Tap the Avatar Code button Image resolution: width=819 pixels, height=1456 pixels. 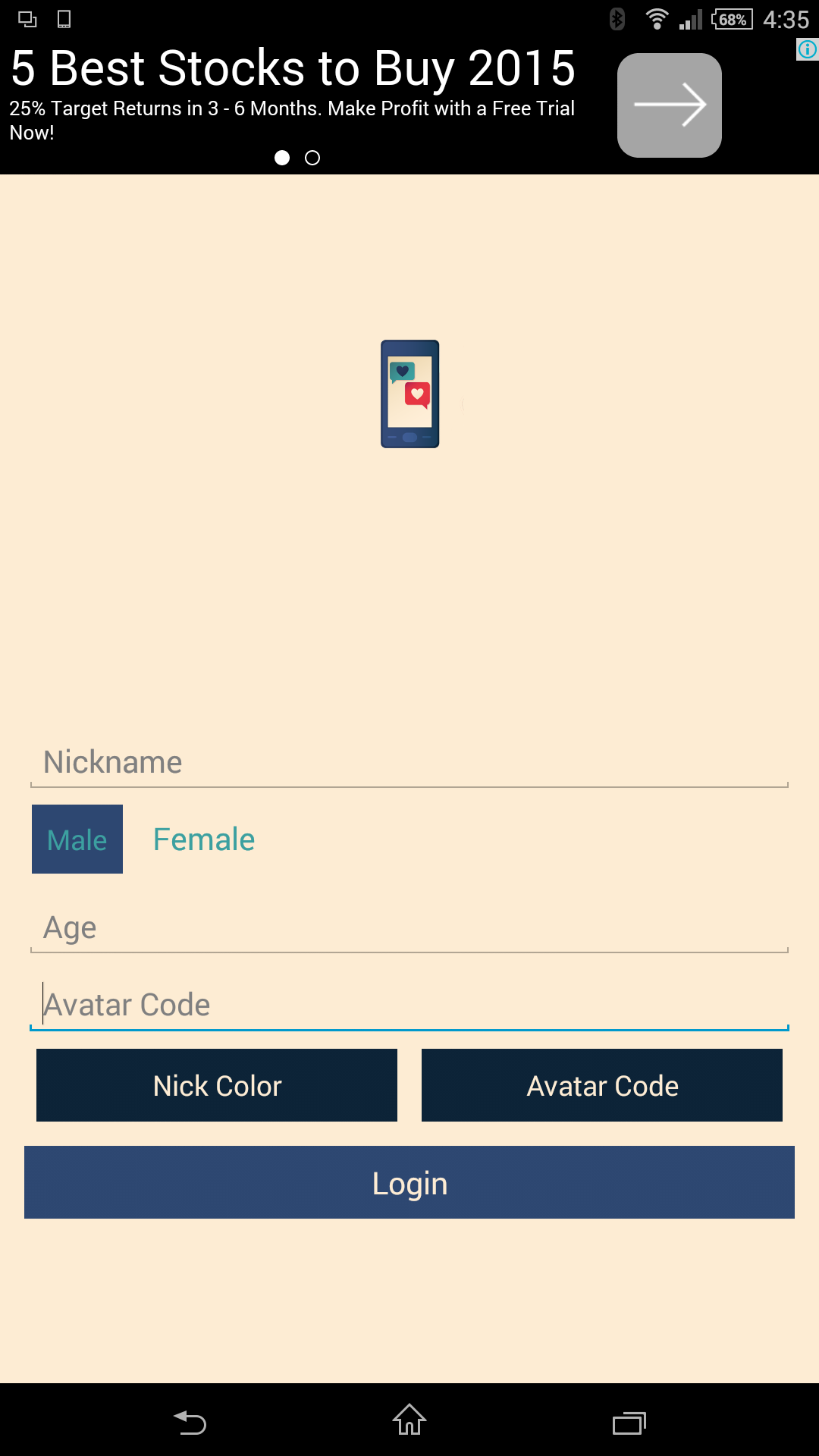[x=602, y=1085]
